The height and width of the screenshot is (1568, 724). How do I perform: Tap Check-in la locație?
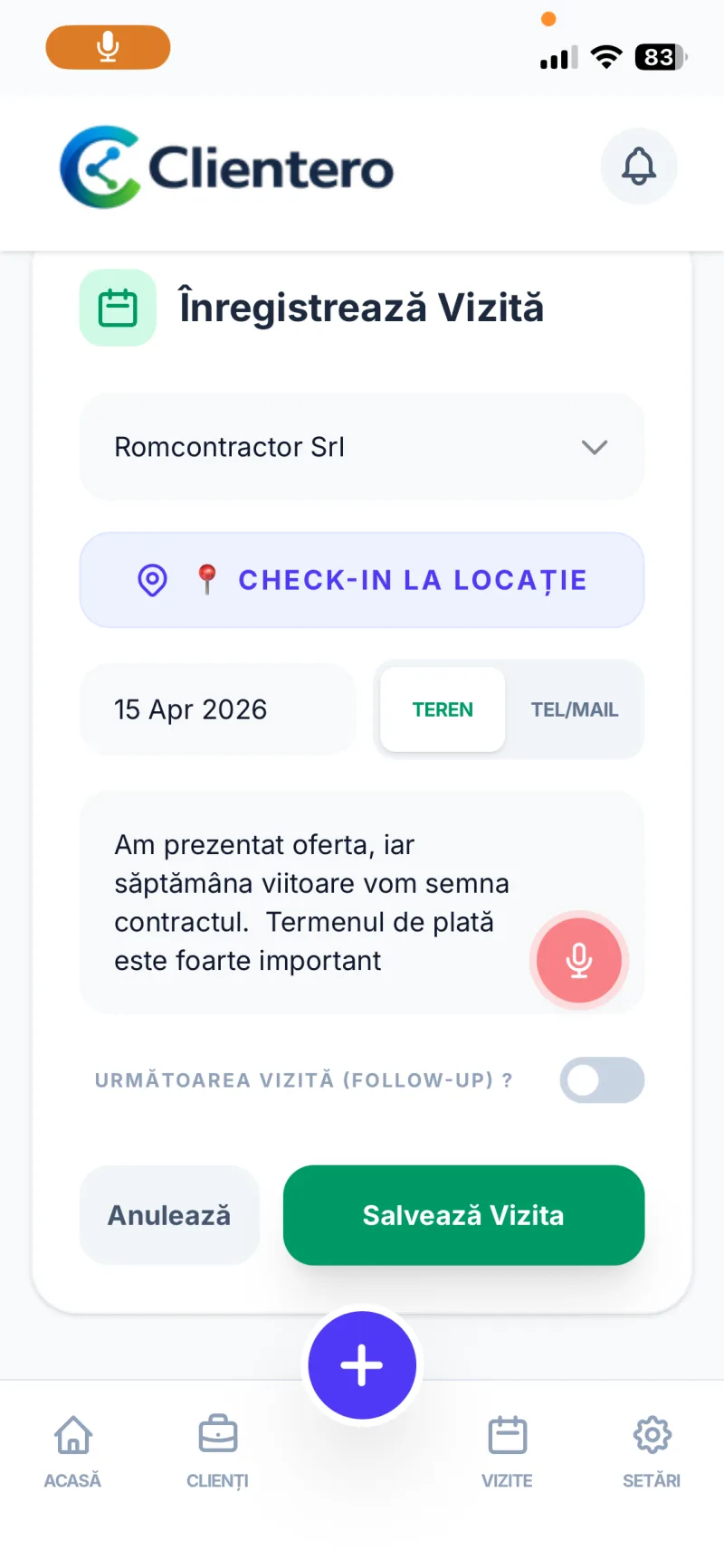pyautogui.click(x=362, y=580)
